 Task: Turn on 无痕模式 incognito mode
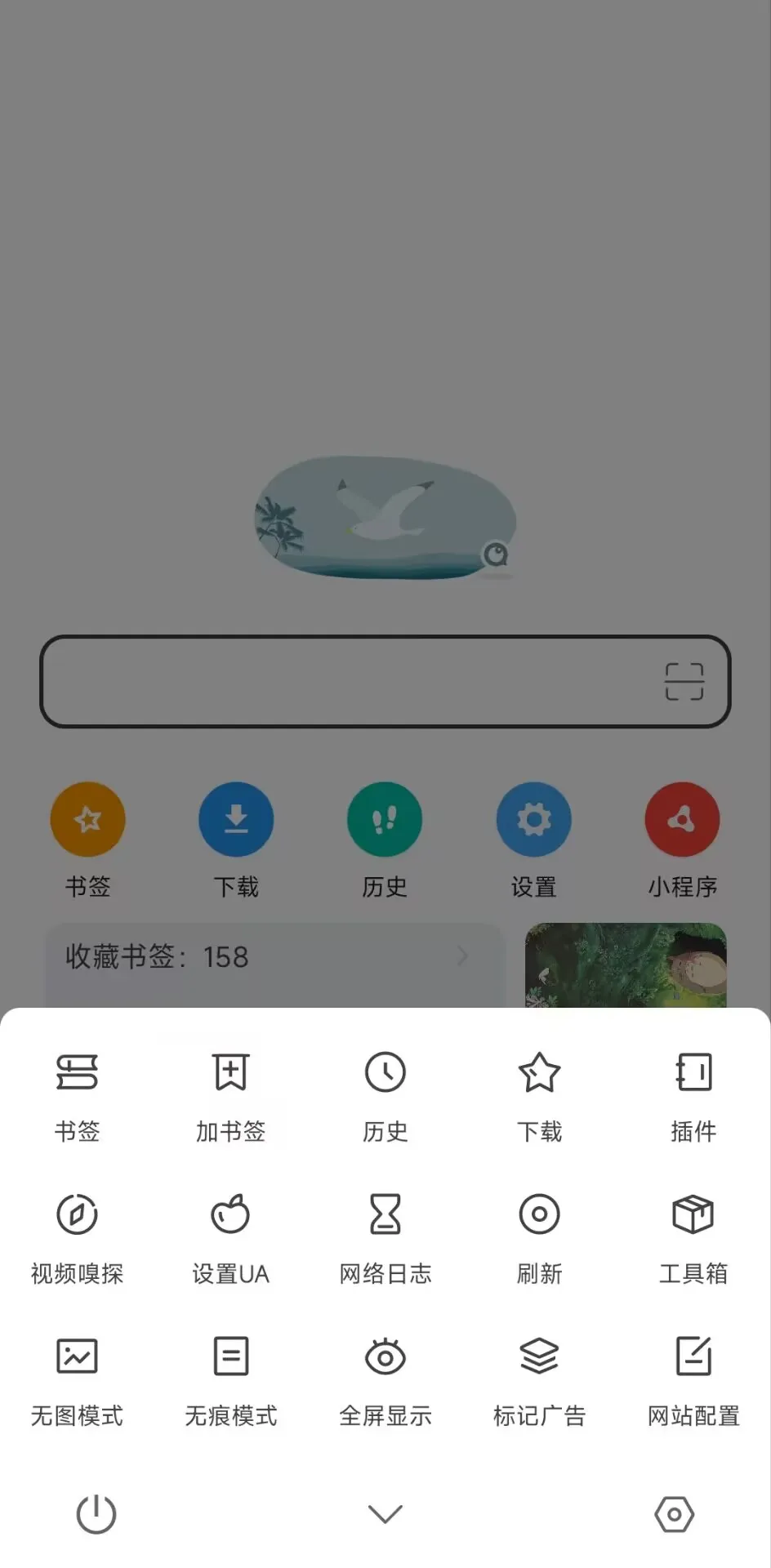[231, 1376]
